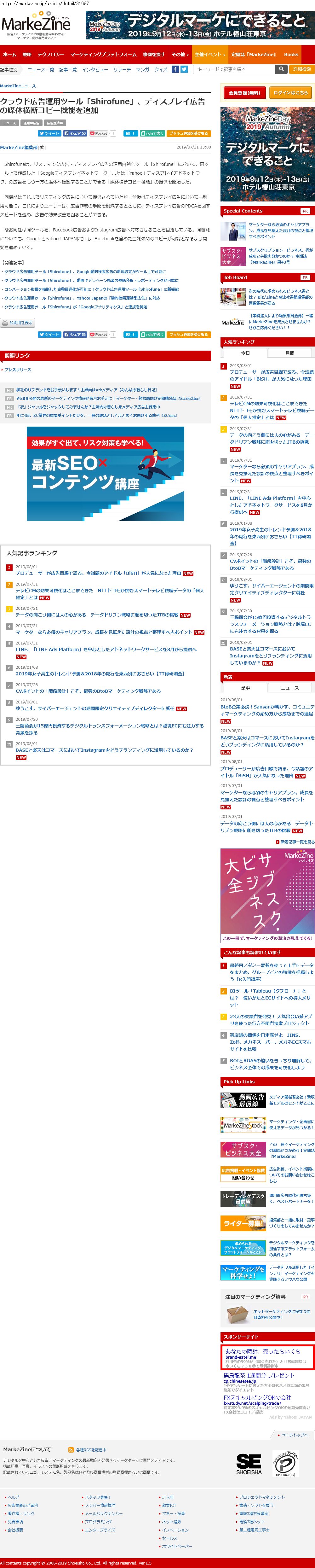
Task: Open the プレスリリース related link
Action: tap(18, 370)
